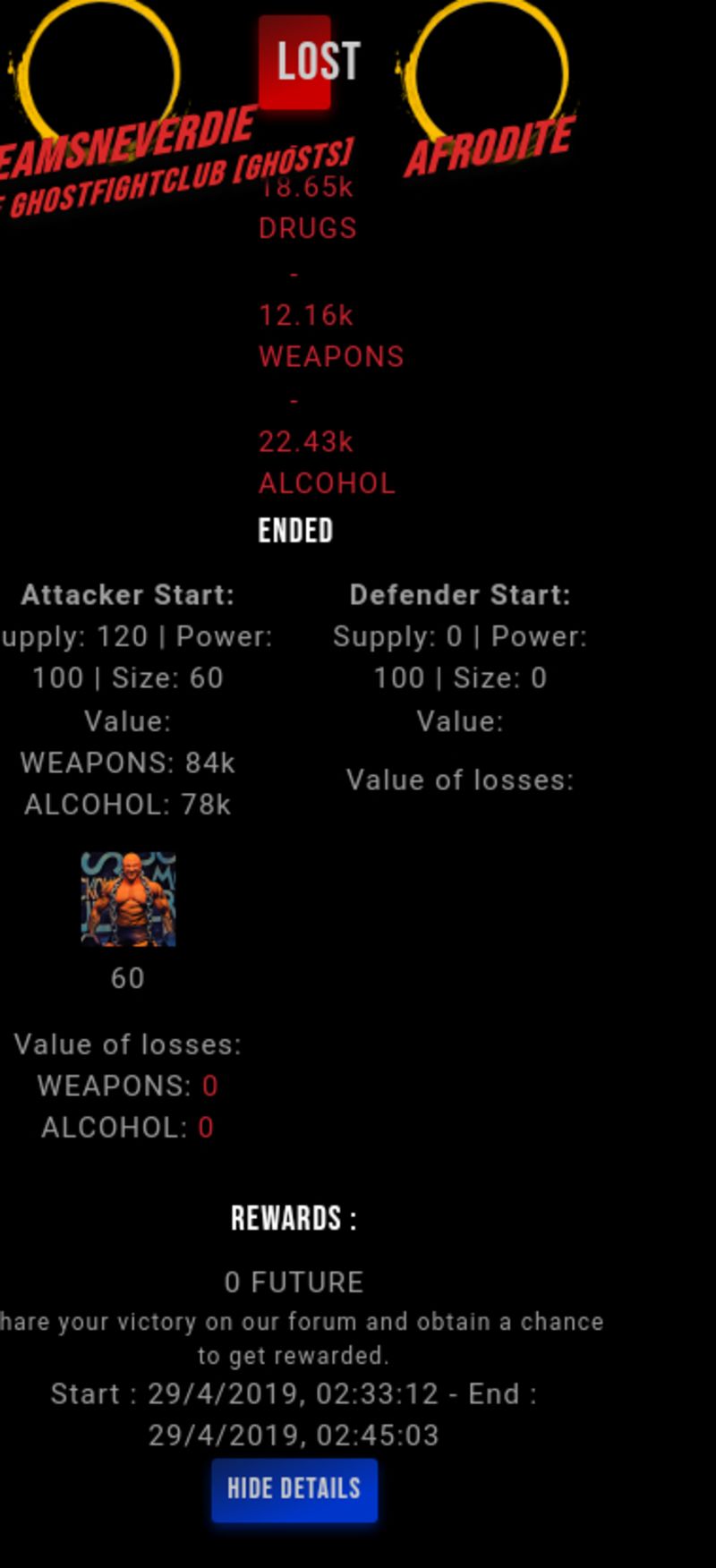Tap the Hide Details button
The height and width of the screenshot is (1568, 716).
(294, 1490)
